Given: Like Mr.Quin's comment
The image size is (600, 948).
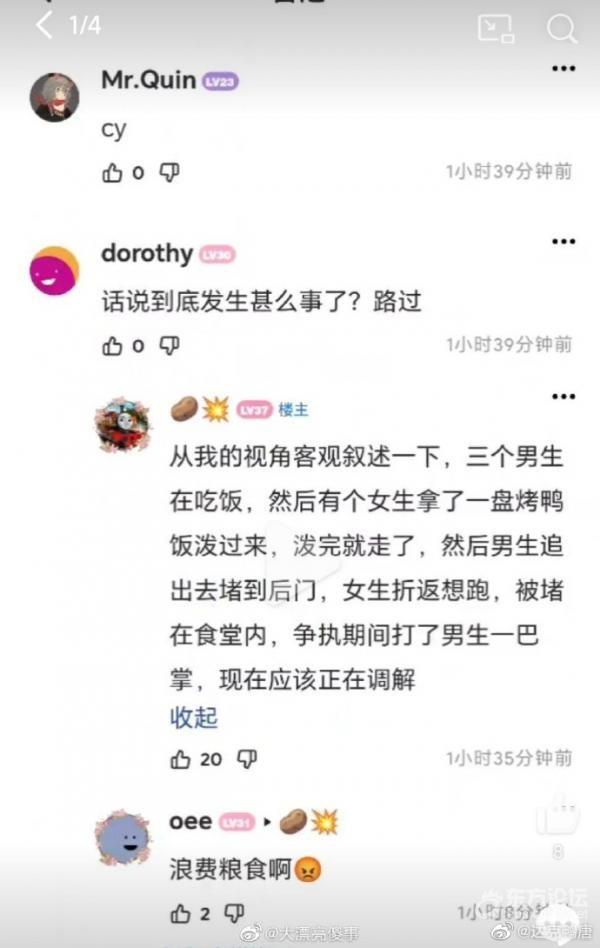Looking at the screenshot, I should 112,172.
